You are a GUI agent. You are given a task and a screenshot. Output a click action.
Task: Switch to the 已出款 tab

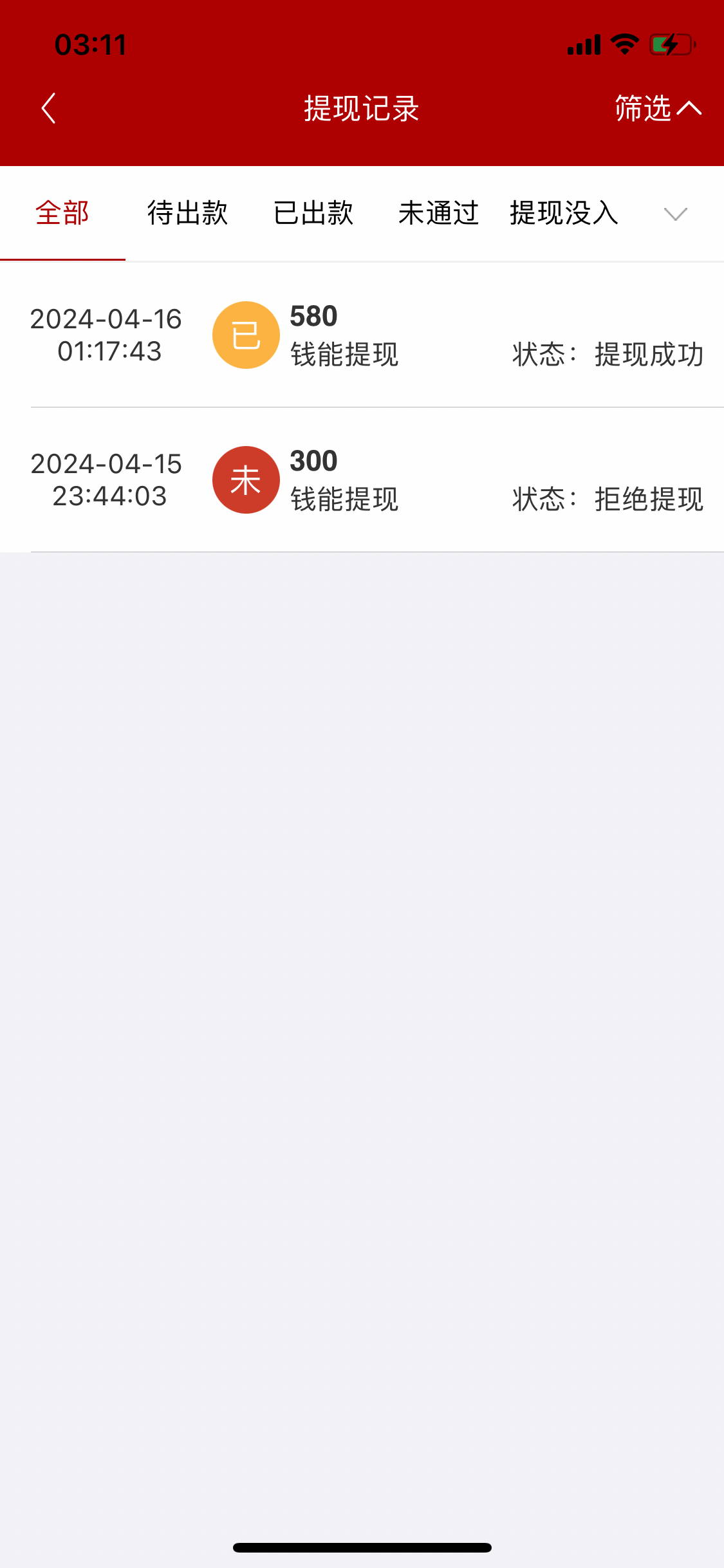pos(313,213)
